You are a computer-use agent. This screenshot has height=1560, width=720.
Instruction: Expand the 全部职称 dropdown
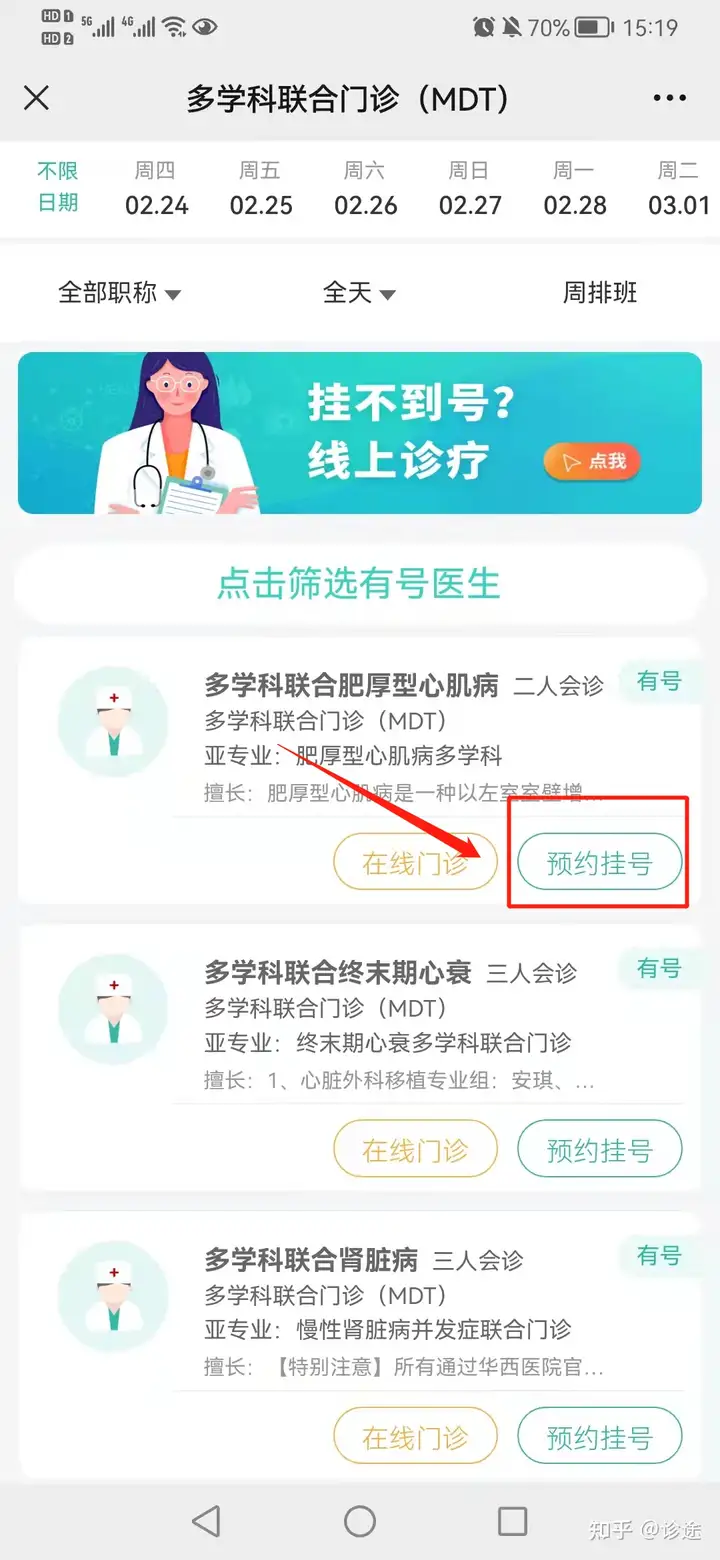pos(120,293)
